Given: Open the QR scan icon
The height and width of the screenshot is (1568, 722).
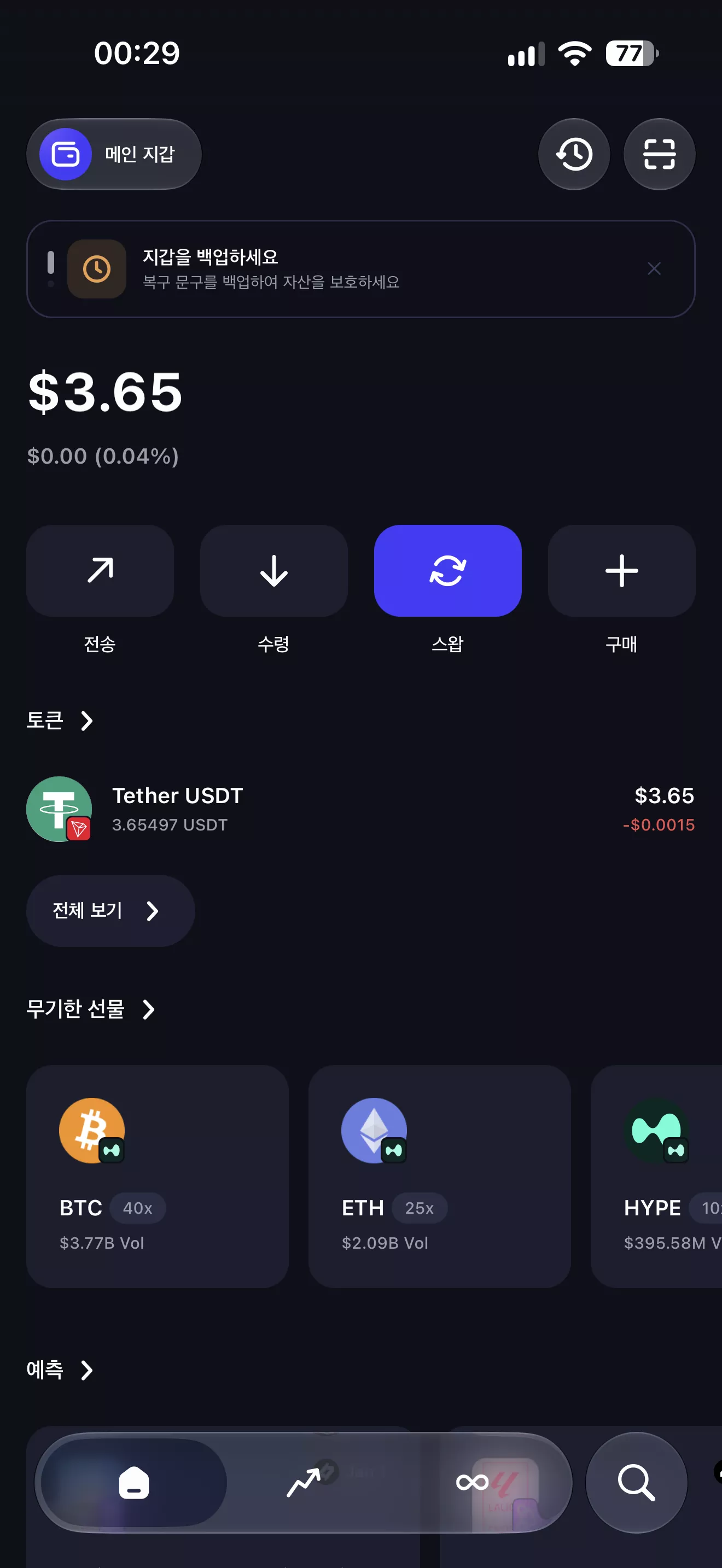Looking at the screenshot, I should (659, 154).
